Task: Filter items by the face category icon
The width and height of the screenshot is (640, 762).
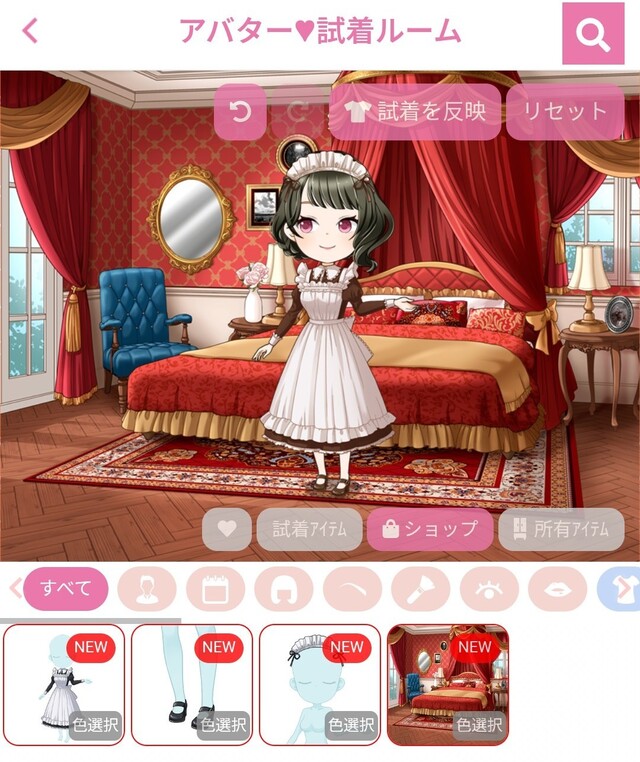Action: (x=147, y=588)
